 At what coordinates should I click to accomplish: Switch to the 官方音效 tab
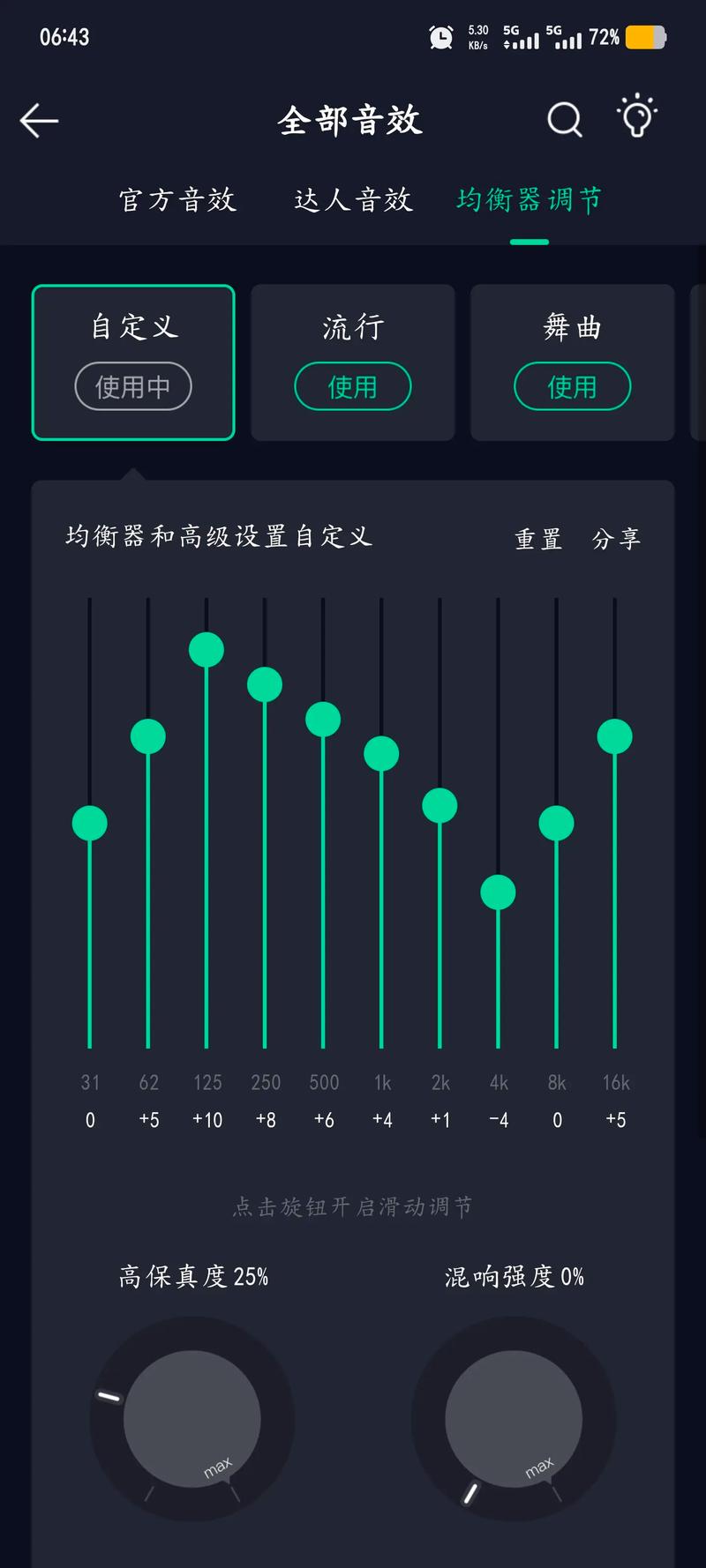point(177,201)
